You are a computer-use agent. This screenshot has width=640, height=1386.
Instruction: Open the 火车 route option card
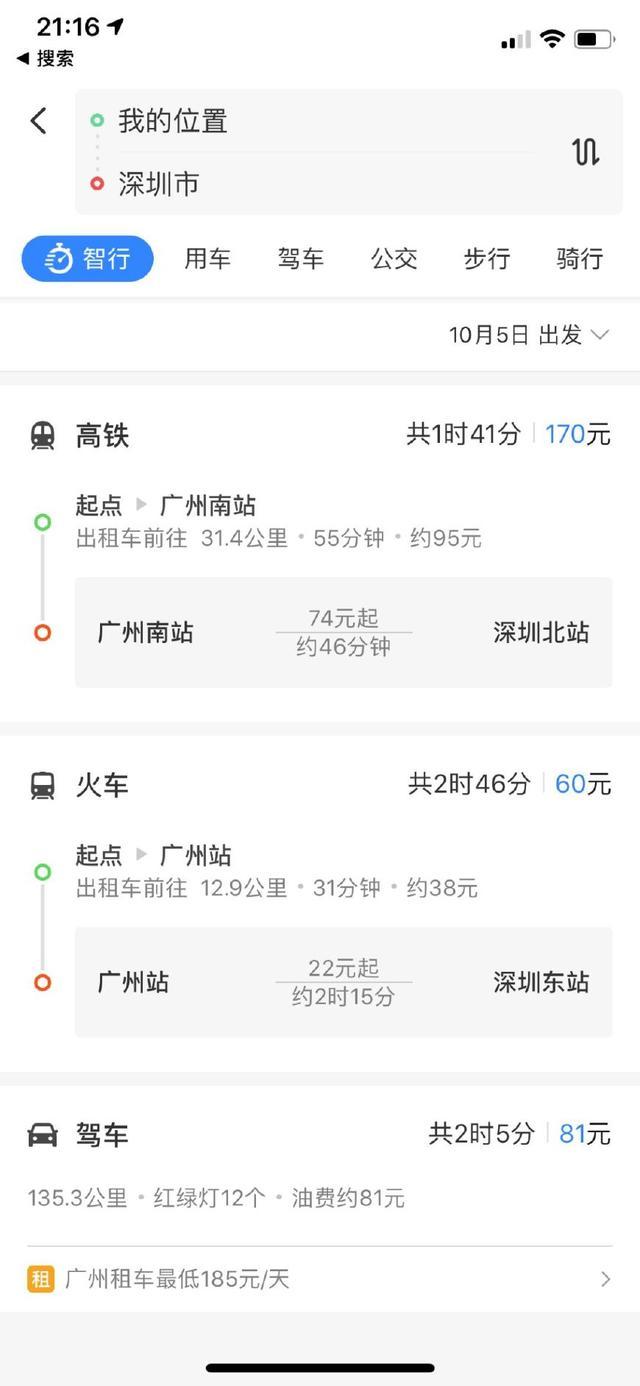click(320, 904)
